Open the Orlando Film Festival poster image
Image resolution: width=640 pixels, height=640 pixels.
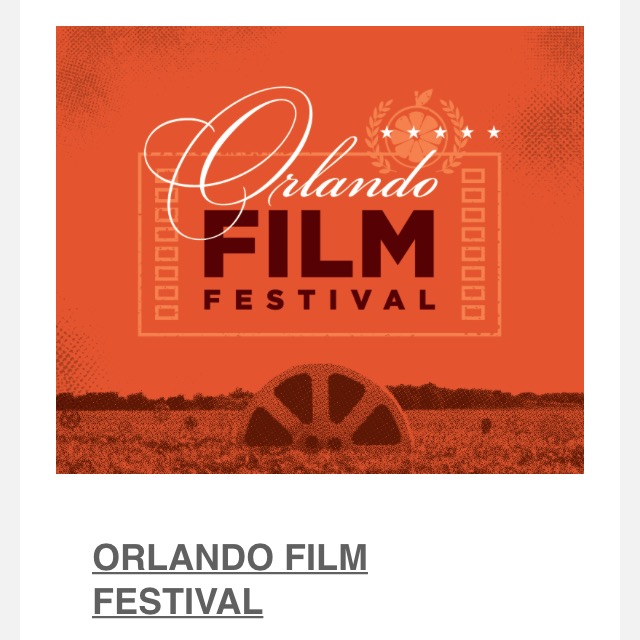tap(320, 250)
